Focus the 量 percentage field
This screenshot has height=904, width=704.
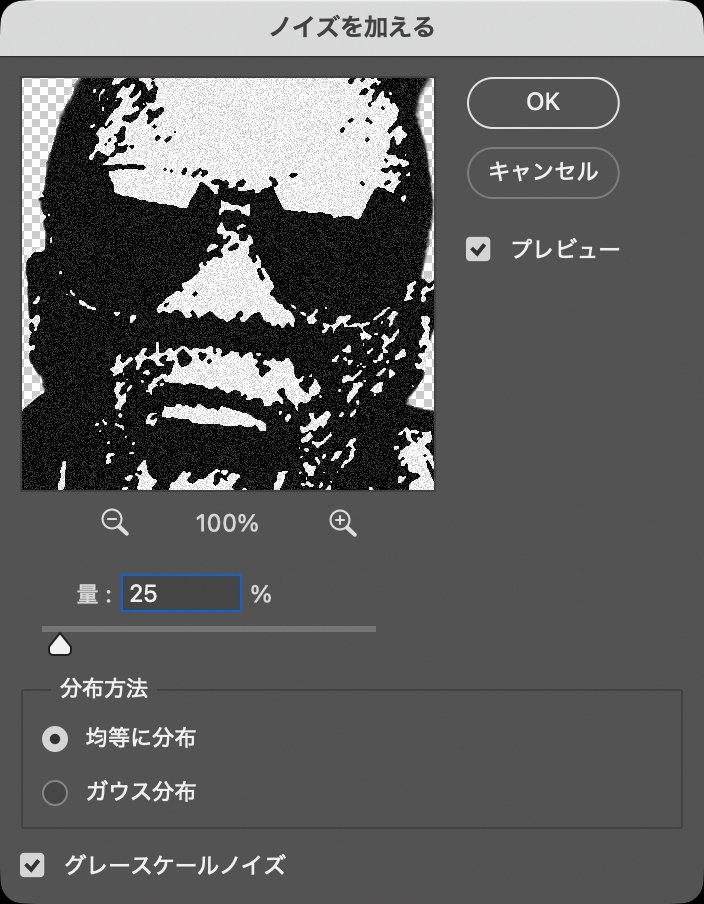coord(181,594)
